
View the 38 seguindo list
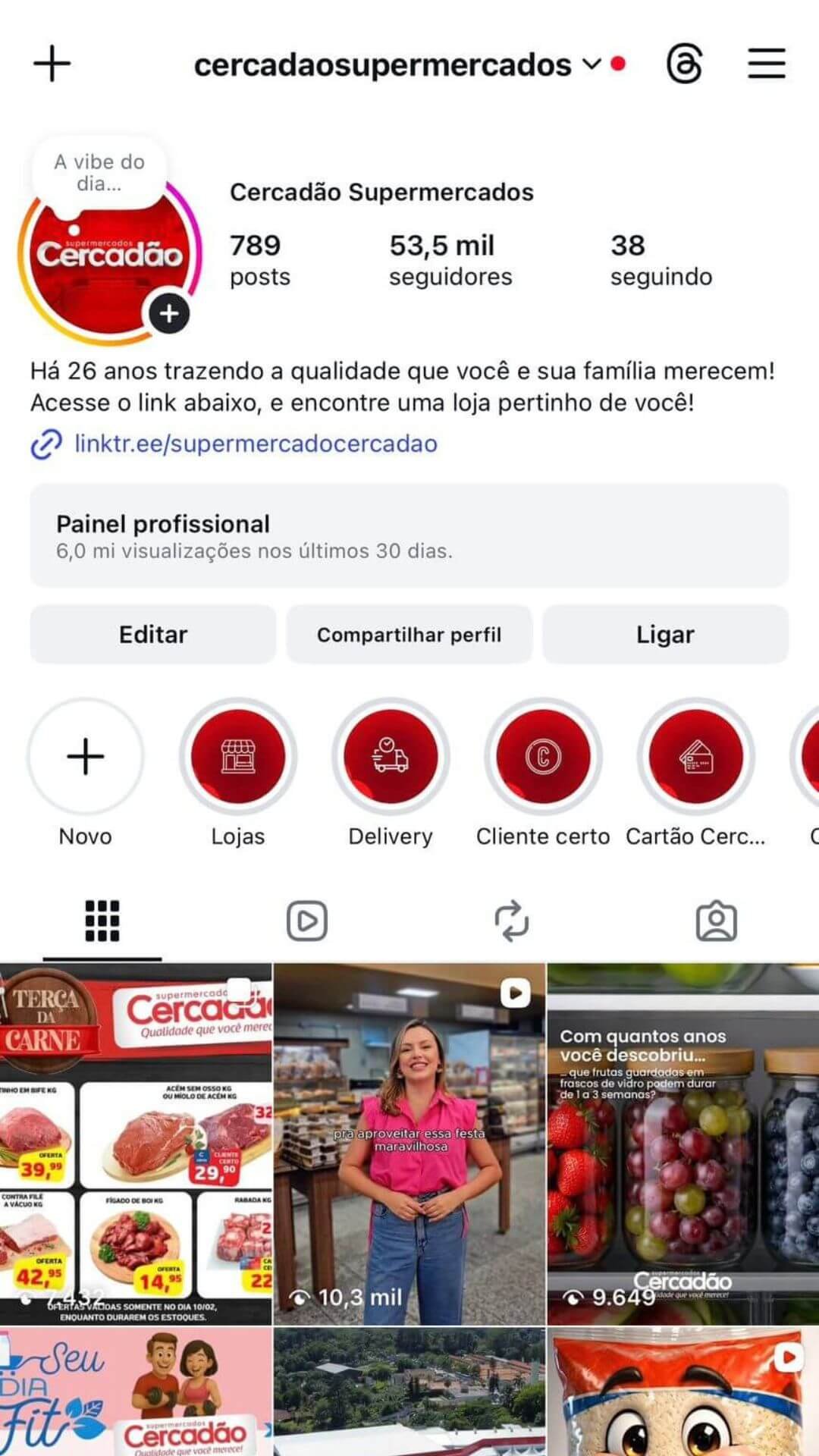[661, 260]
